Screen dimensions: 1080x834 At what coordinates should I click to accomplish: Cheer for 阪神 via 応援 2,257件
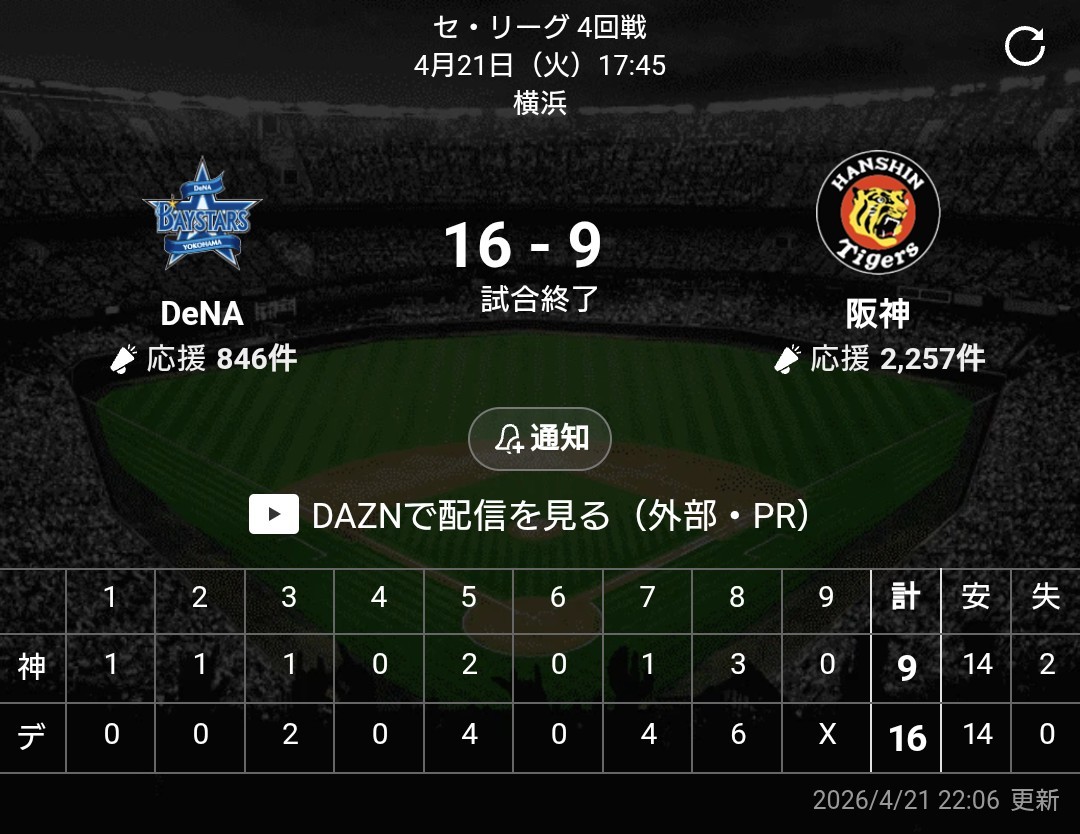[x=879, y=359]
